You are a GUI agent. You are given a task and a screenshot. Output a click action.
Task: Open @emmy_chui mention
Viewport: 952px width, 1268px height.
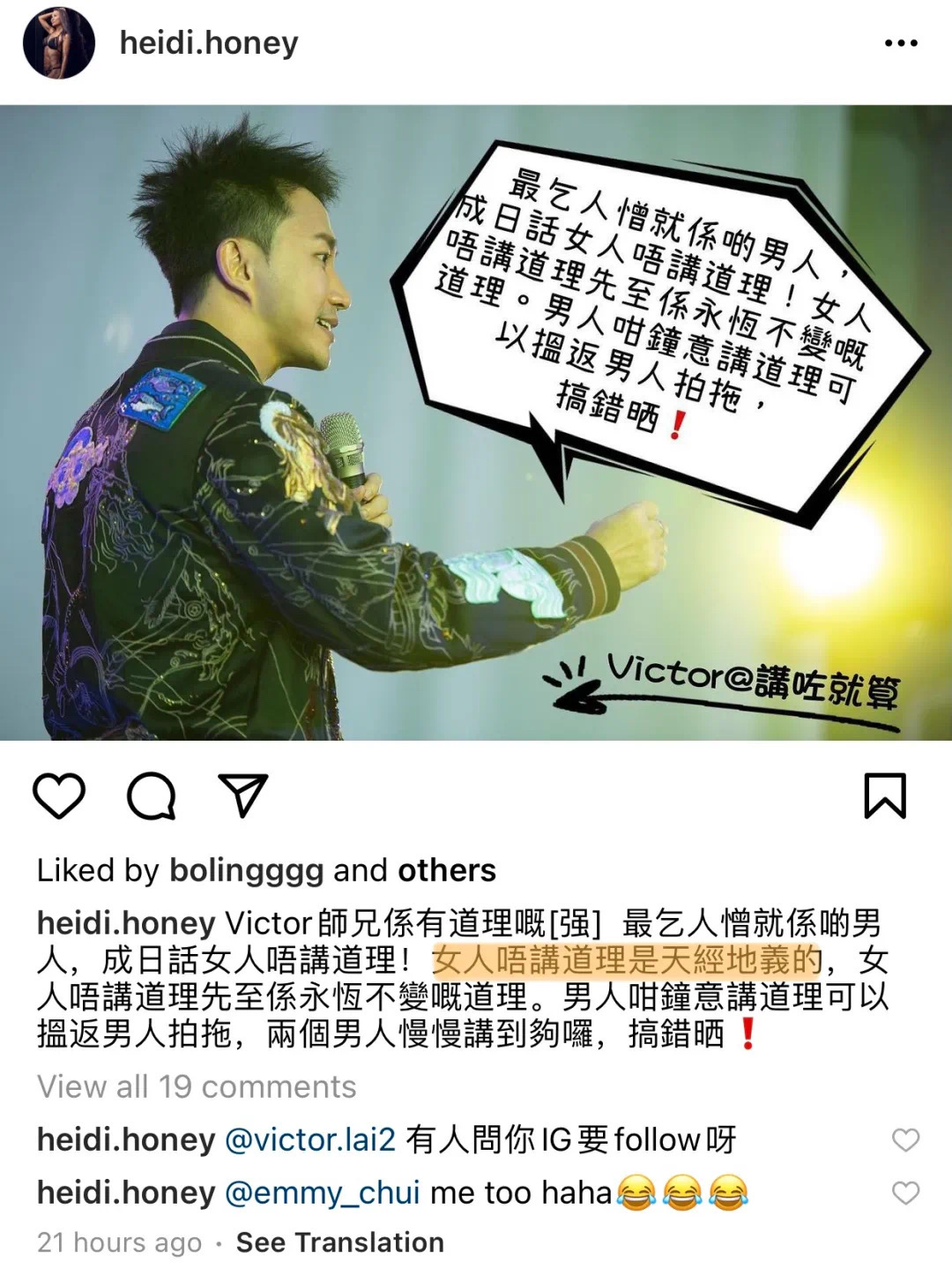tap(322, 1192)
